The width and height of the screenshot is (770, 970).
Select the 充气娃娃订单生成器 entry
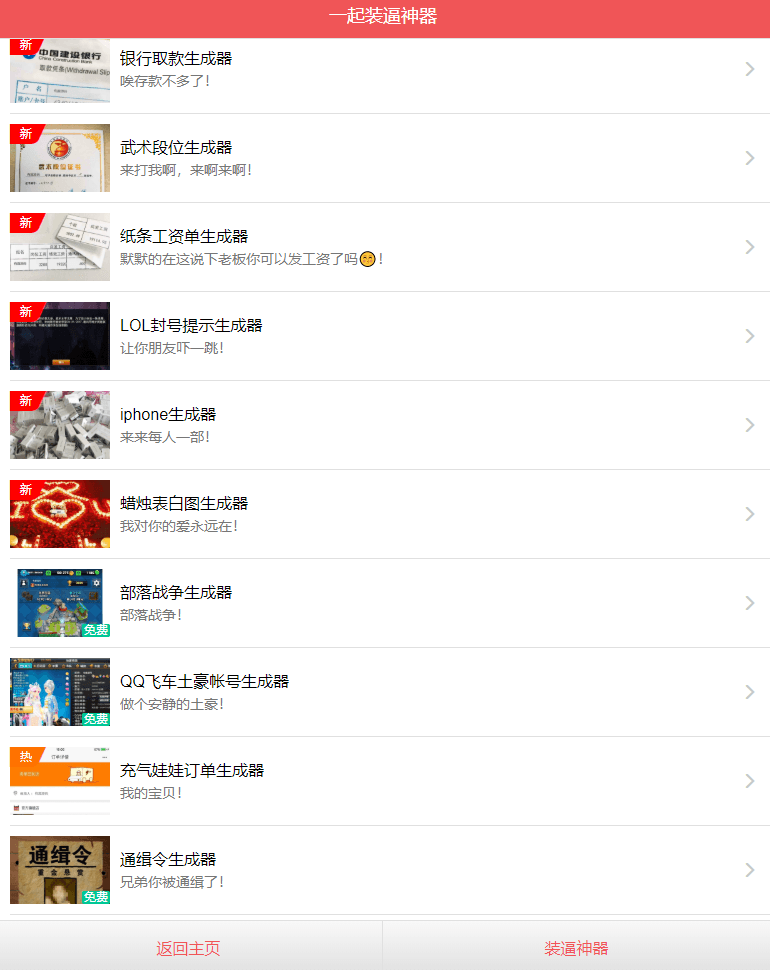[385, 781]
